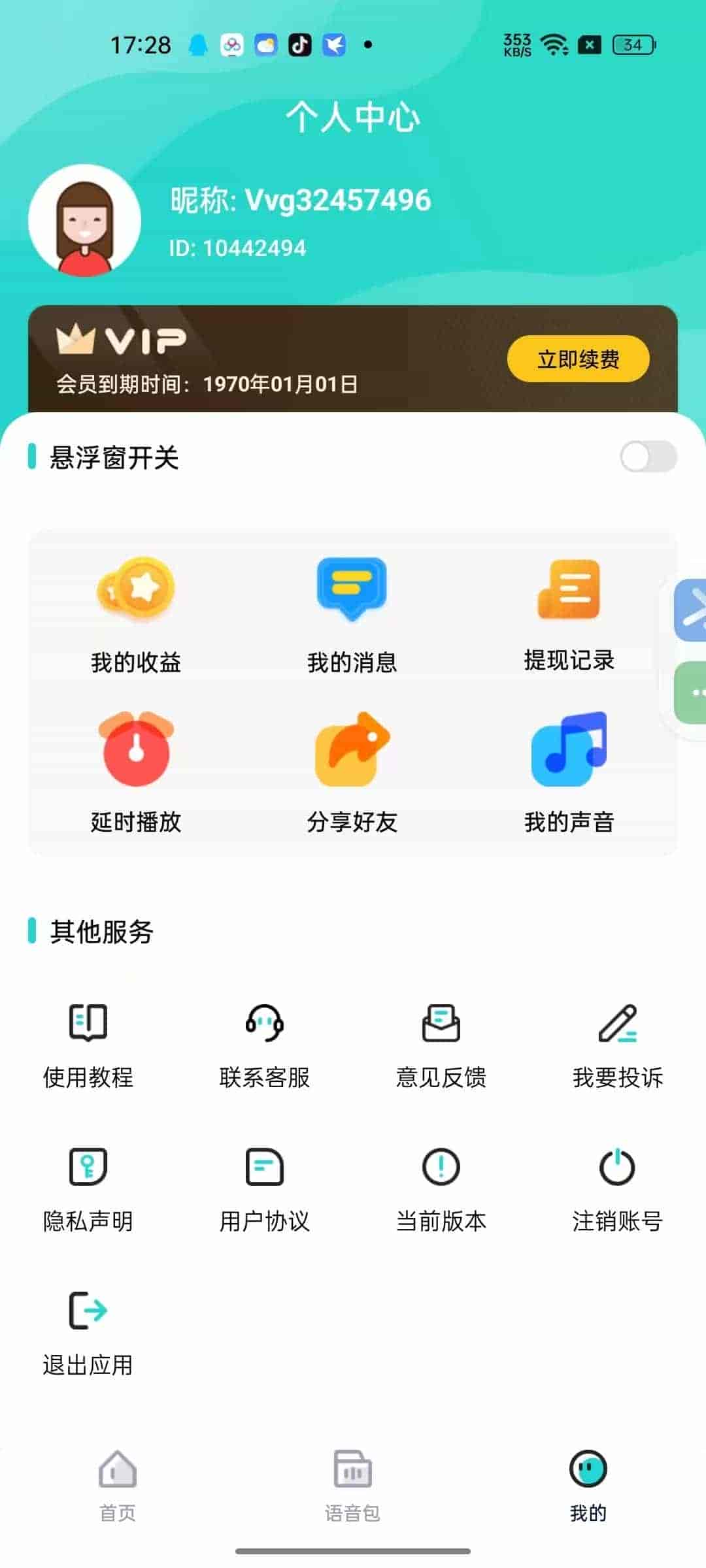Viewport: 706px width, 1568px height.
Task: Open 我的消息 (My Messages)
Action: click(x=353, y=621)
